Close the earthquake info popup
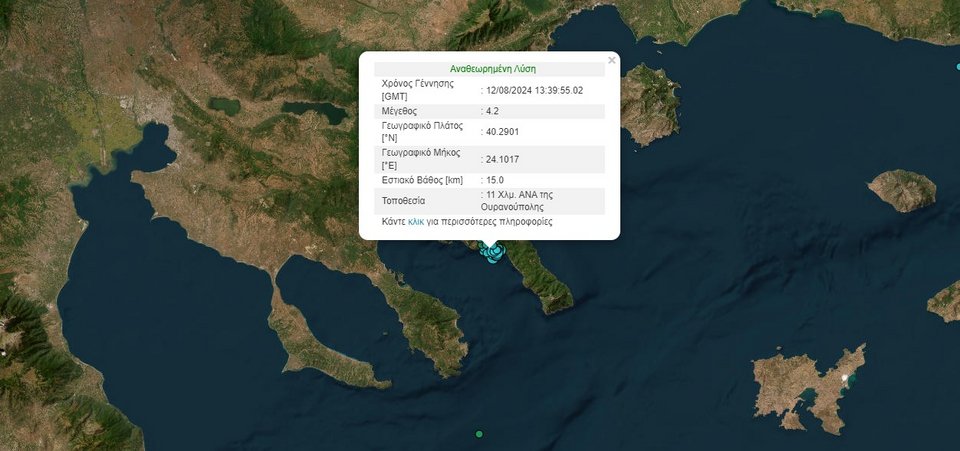 pos(611,60)
